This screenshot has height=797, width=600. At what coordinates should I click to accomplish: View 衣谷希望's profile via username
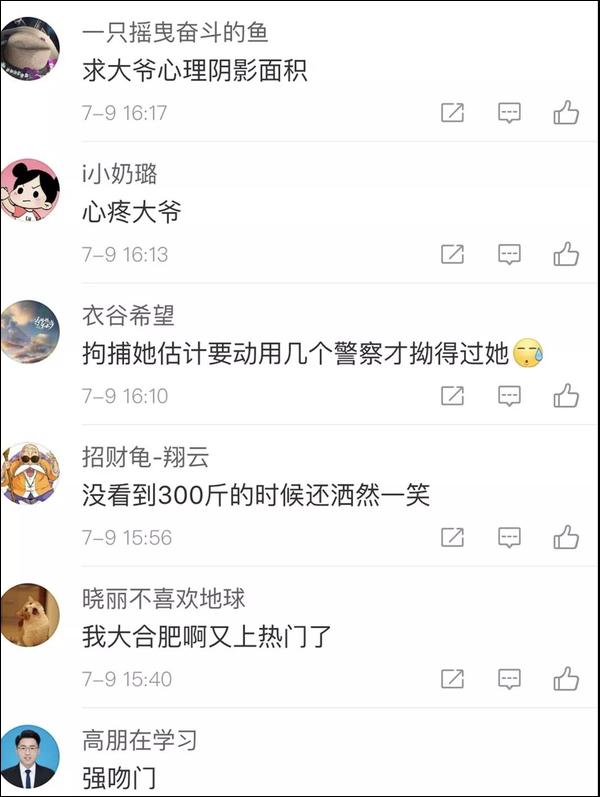tap(127, 316)
